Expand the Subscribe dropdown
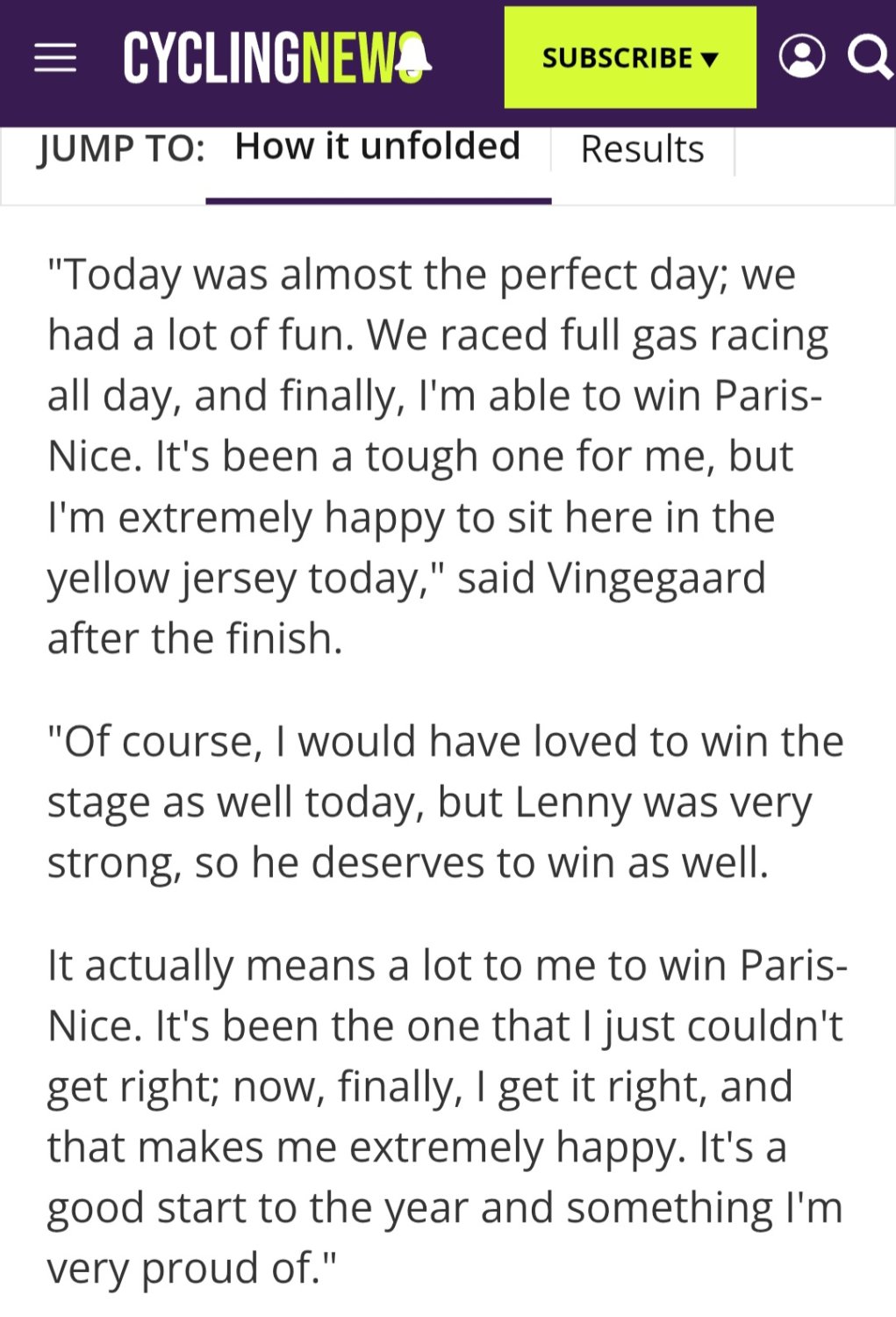 [629, 58]
